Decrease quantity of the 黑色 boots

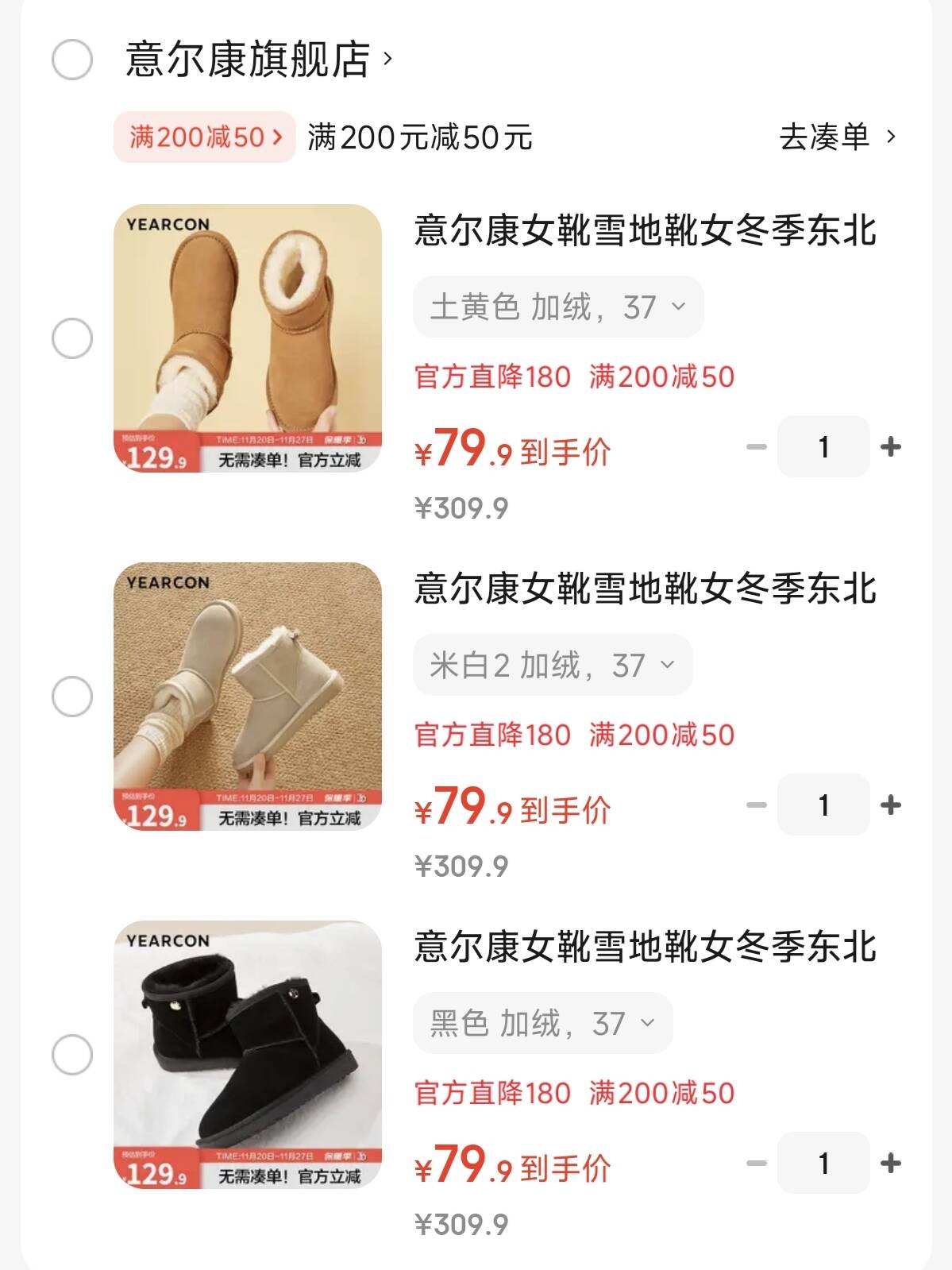click(757, 1163)
